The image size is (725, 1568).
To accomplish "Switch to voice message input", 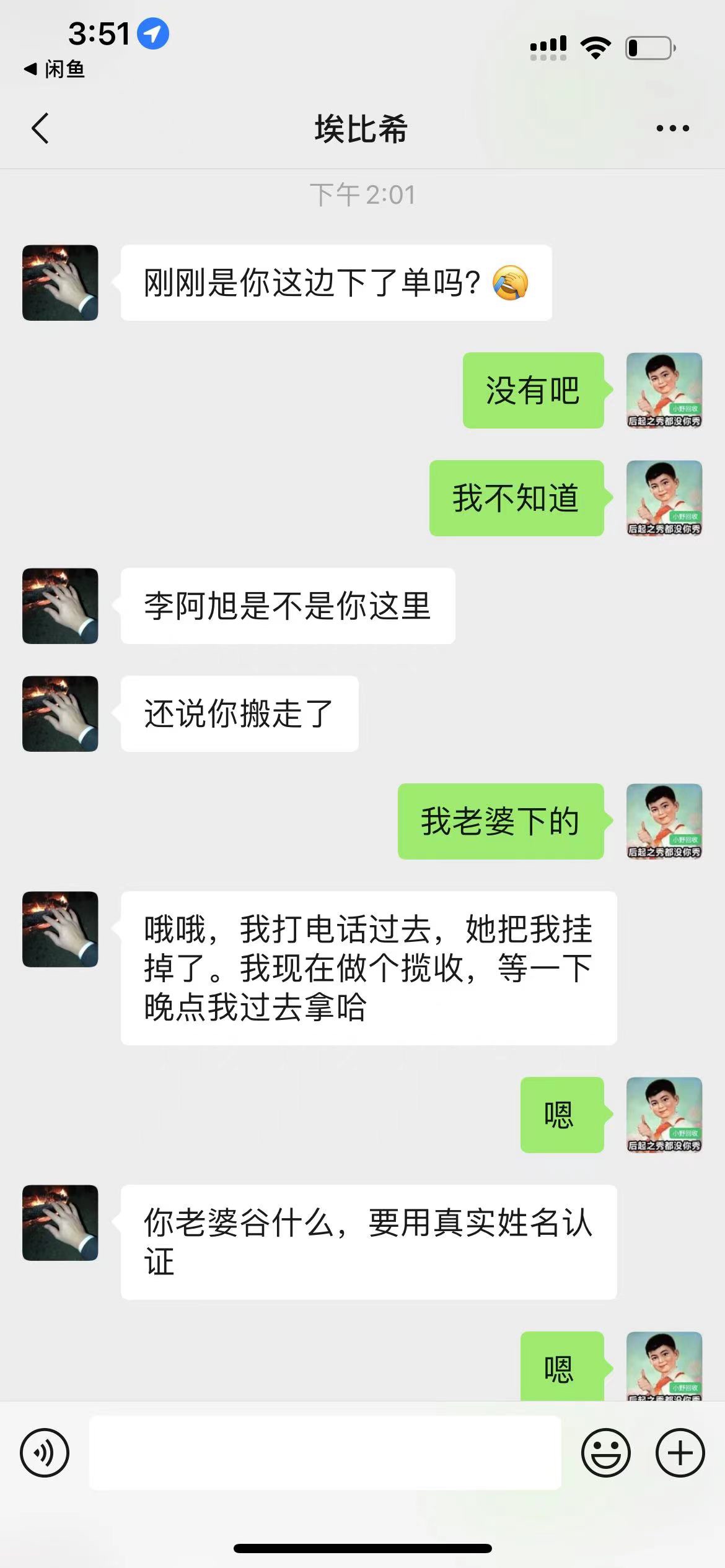I will [x=45, y=1453].
